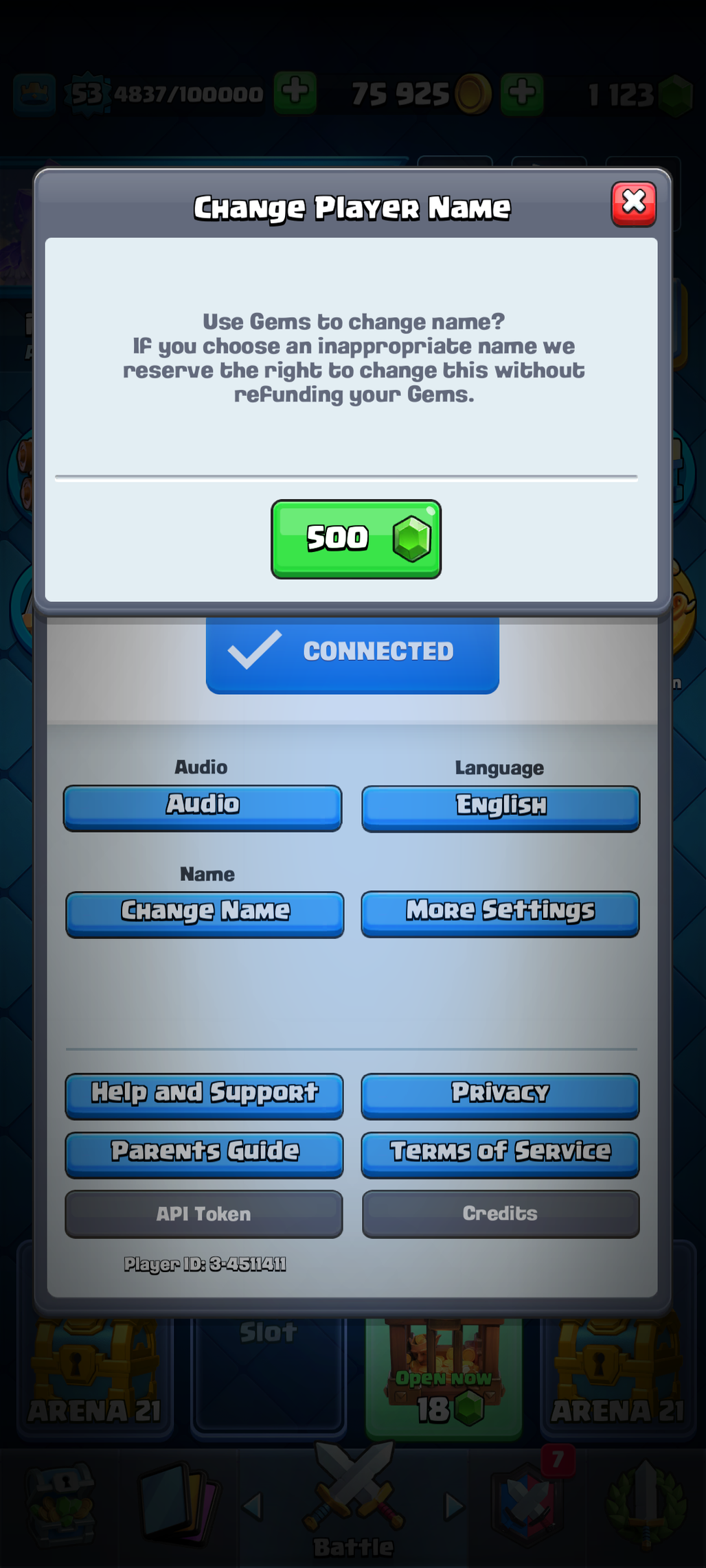This screenshot has height=1568, width=706.
Task: Open More Settings
Action: pyautogui.click(x=500, y=913)
